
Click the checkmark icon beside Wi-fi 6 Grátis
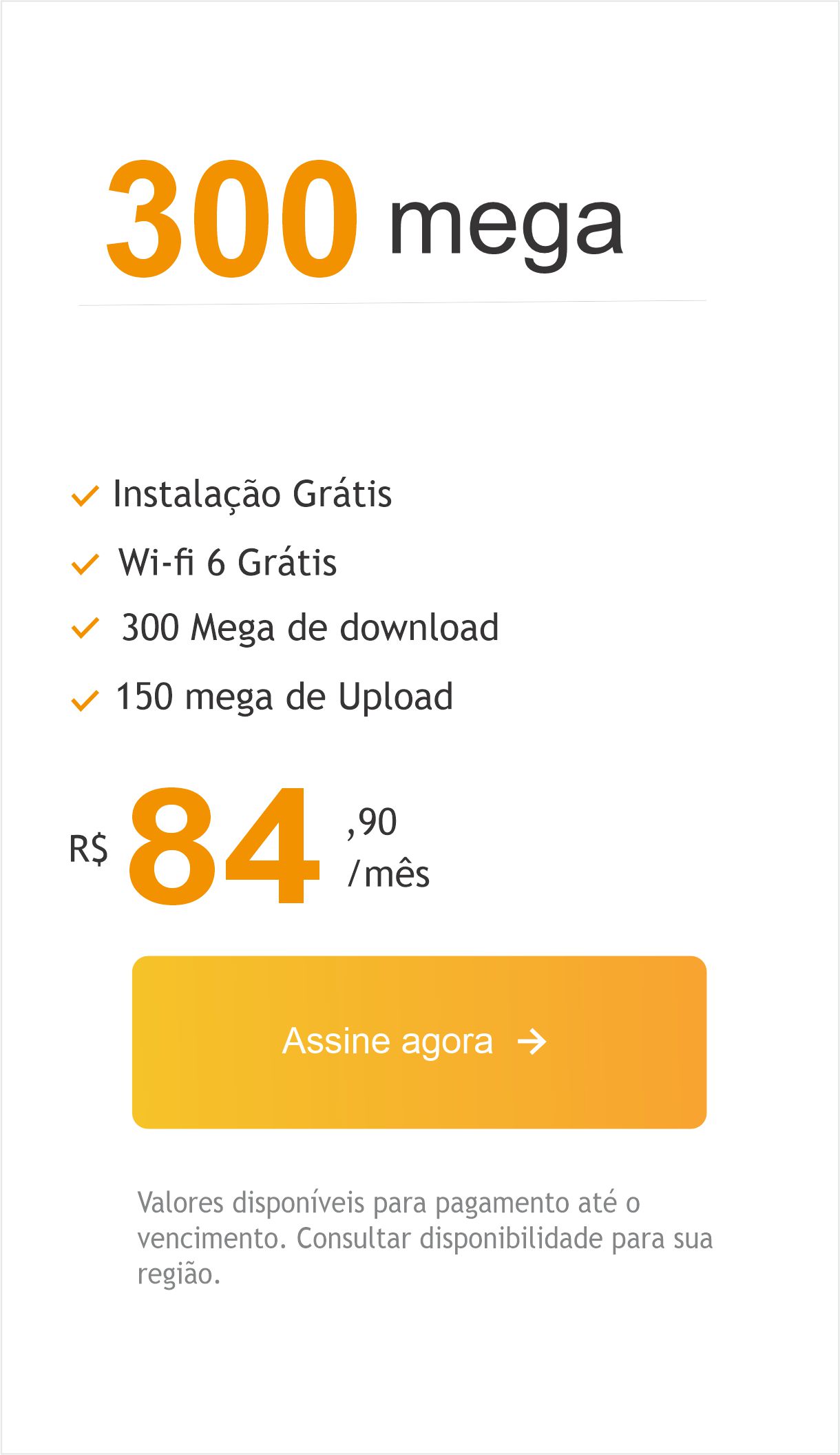(85, 564)
